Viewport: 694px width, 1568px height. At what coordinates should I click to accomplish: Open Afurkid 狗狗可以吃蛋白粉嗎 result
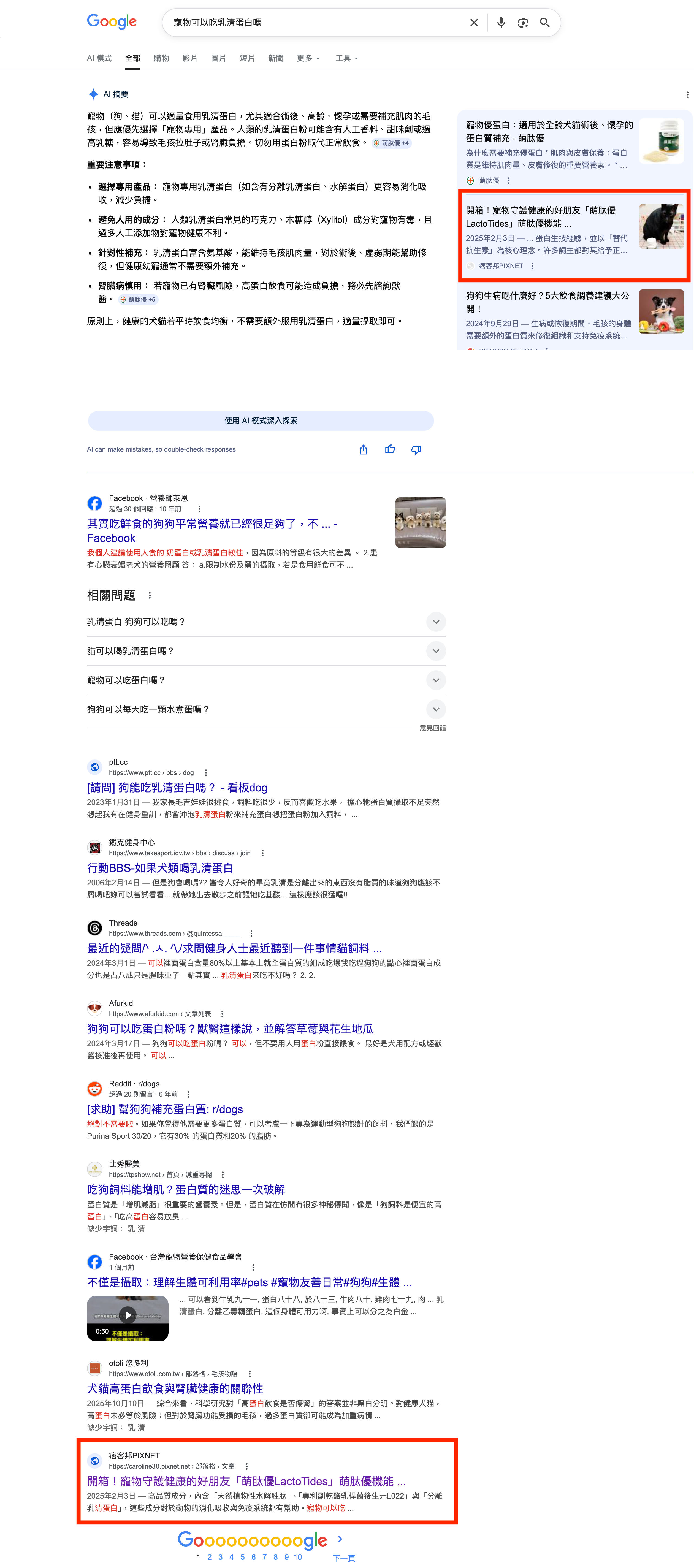coord(229,1028)
